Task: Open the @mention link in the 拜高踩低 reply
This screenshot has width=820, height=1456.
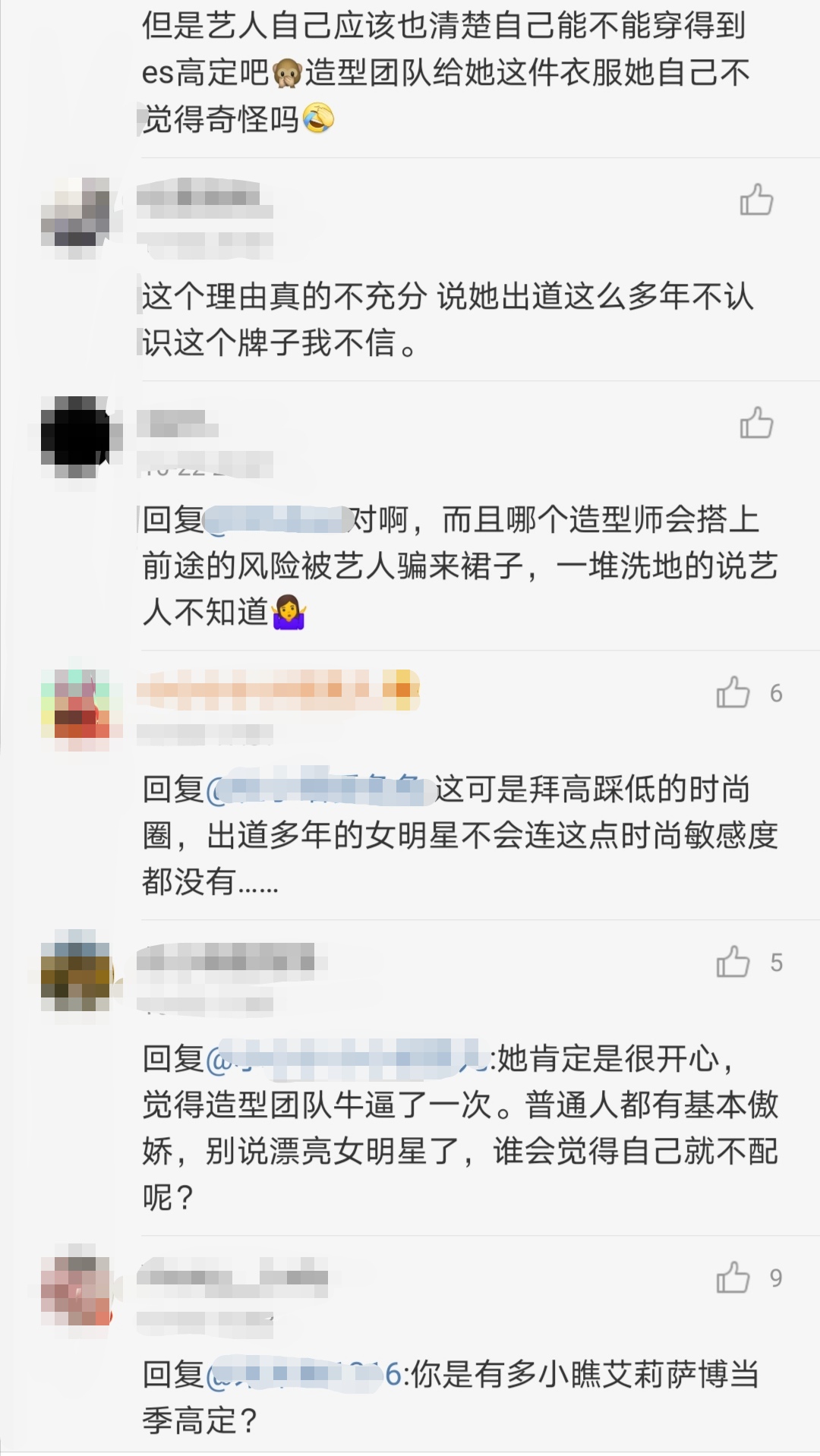Action: point(319,789)
